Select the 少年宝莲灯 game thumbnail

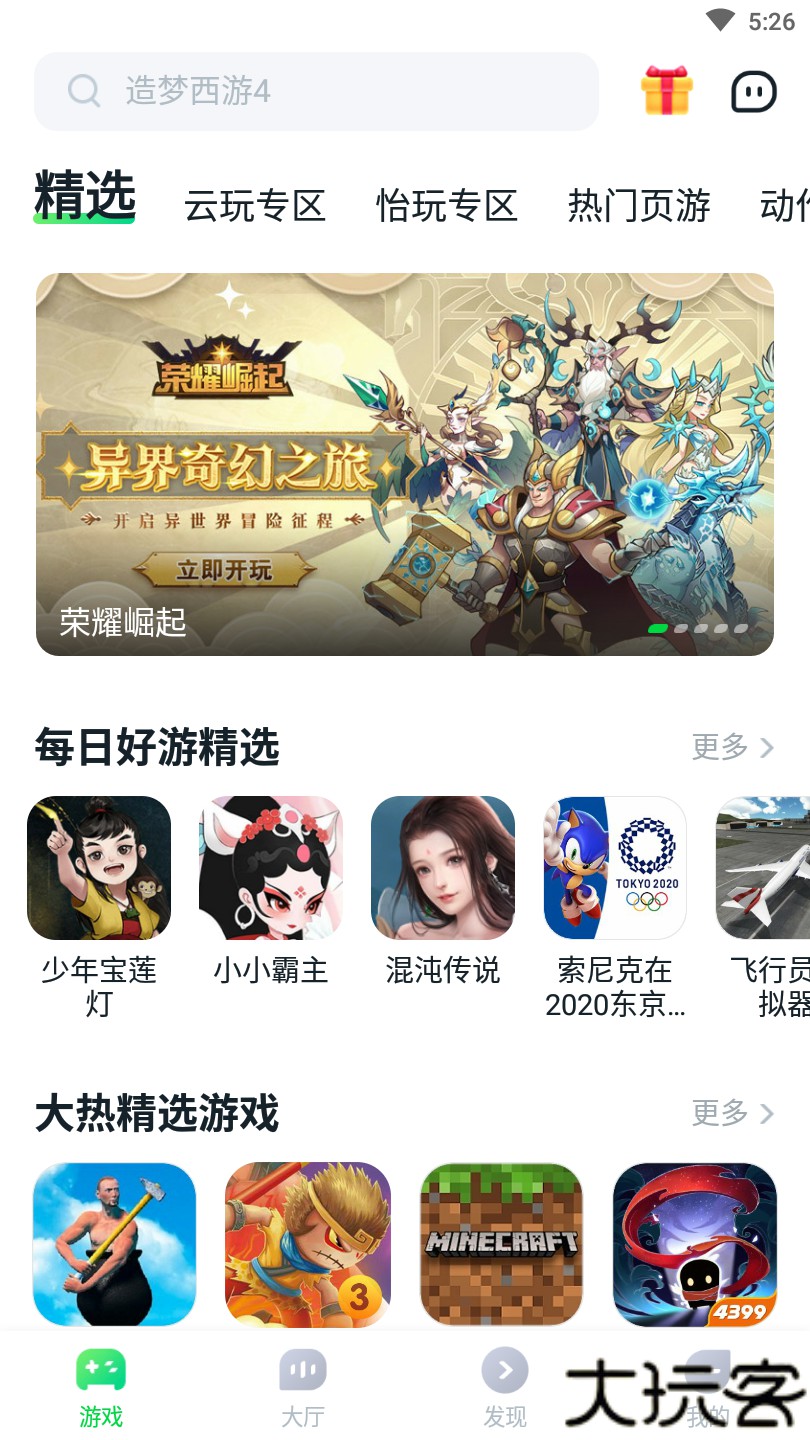98,868
